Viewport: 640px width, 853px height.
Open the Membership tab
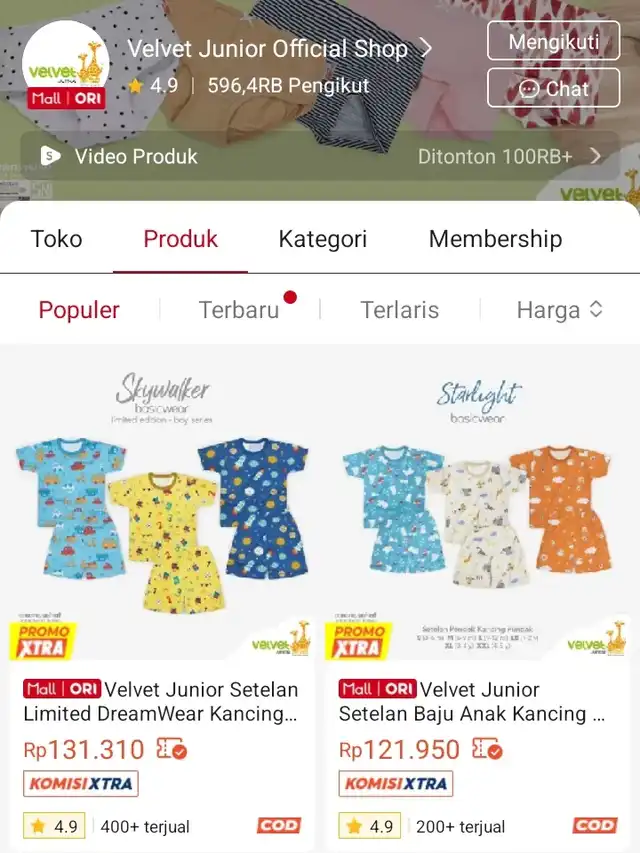pyautogui.click(x=495, y=239)
